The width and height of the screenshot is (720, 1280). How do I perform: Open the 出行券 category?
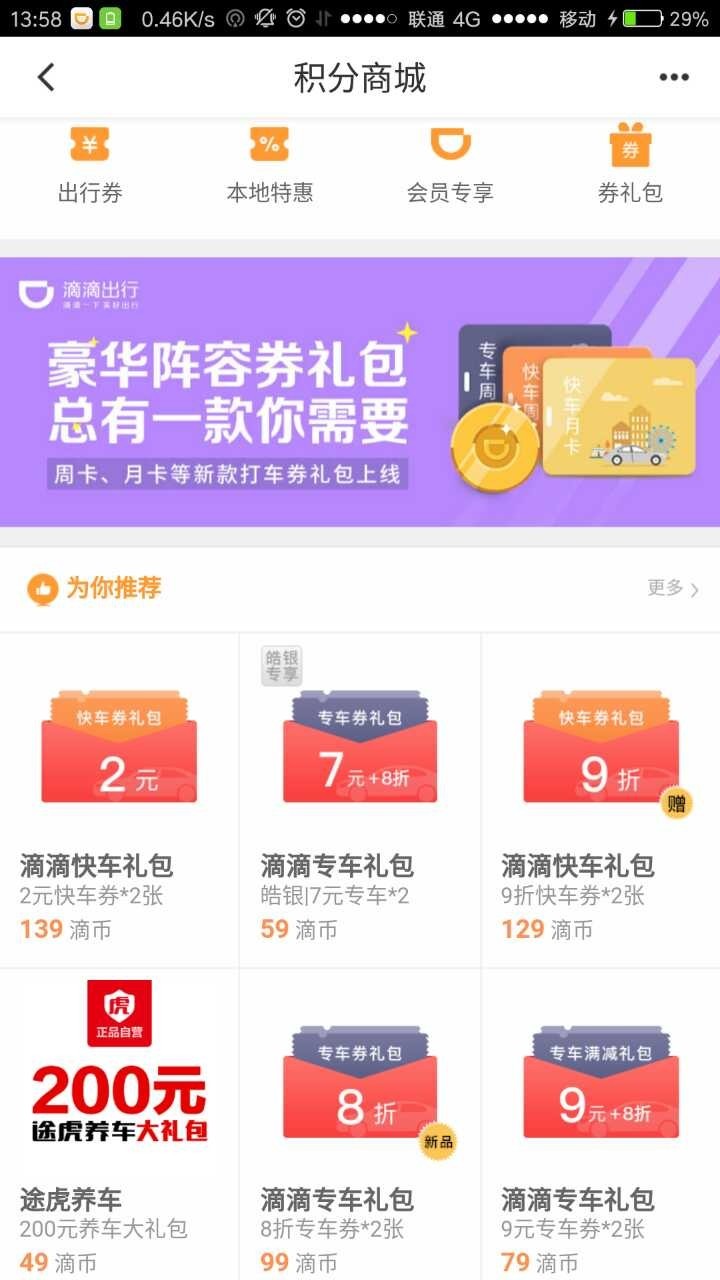pyautogui.click(x=90, y=165)
